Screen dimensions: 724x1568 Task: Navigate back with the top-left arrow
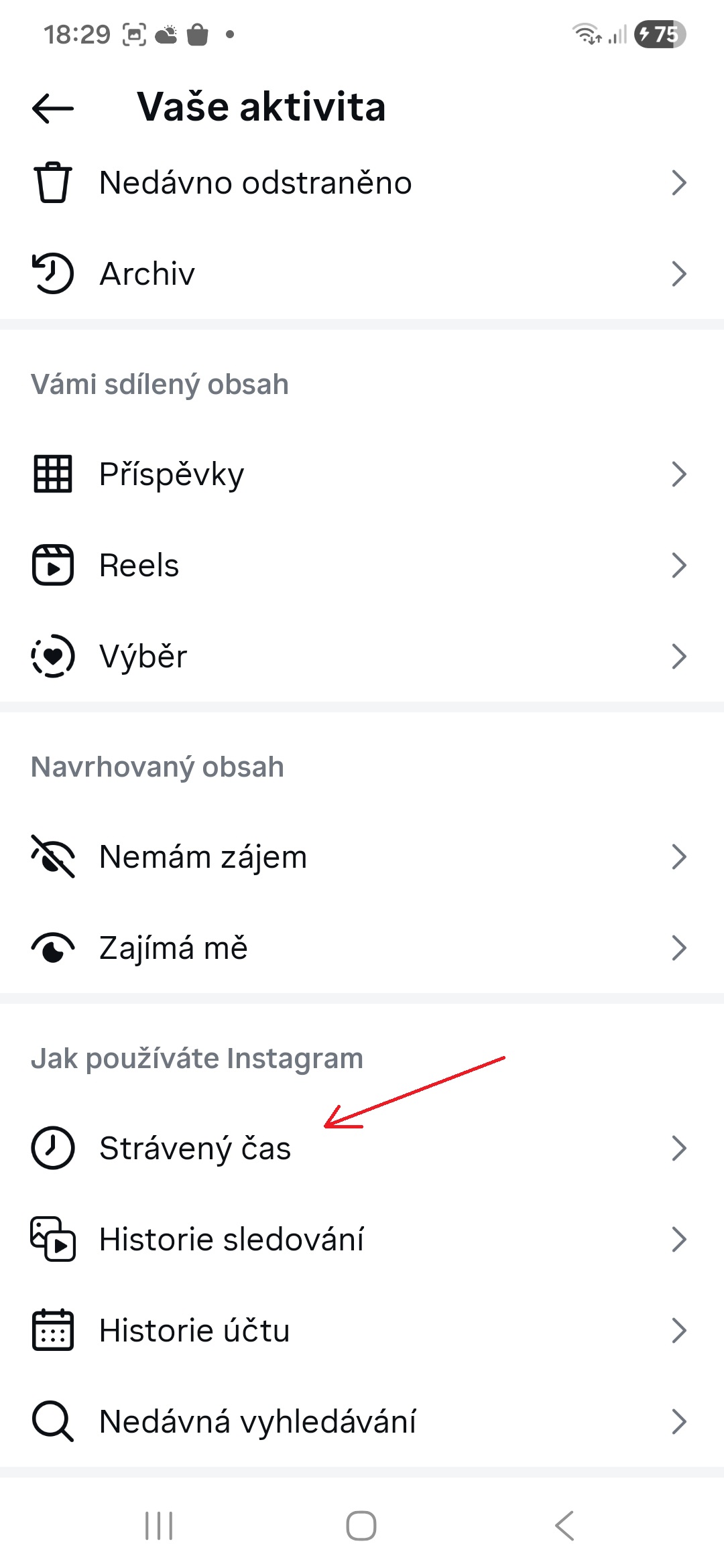[x=51, y=107]
